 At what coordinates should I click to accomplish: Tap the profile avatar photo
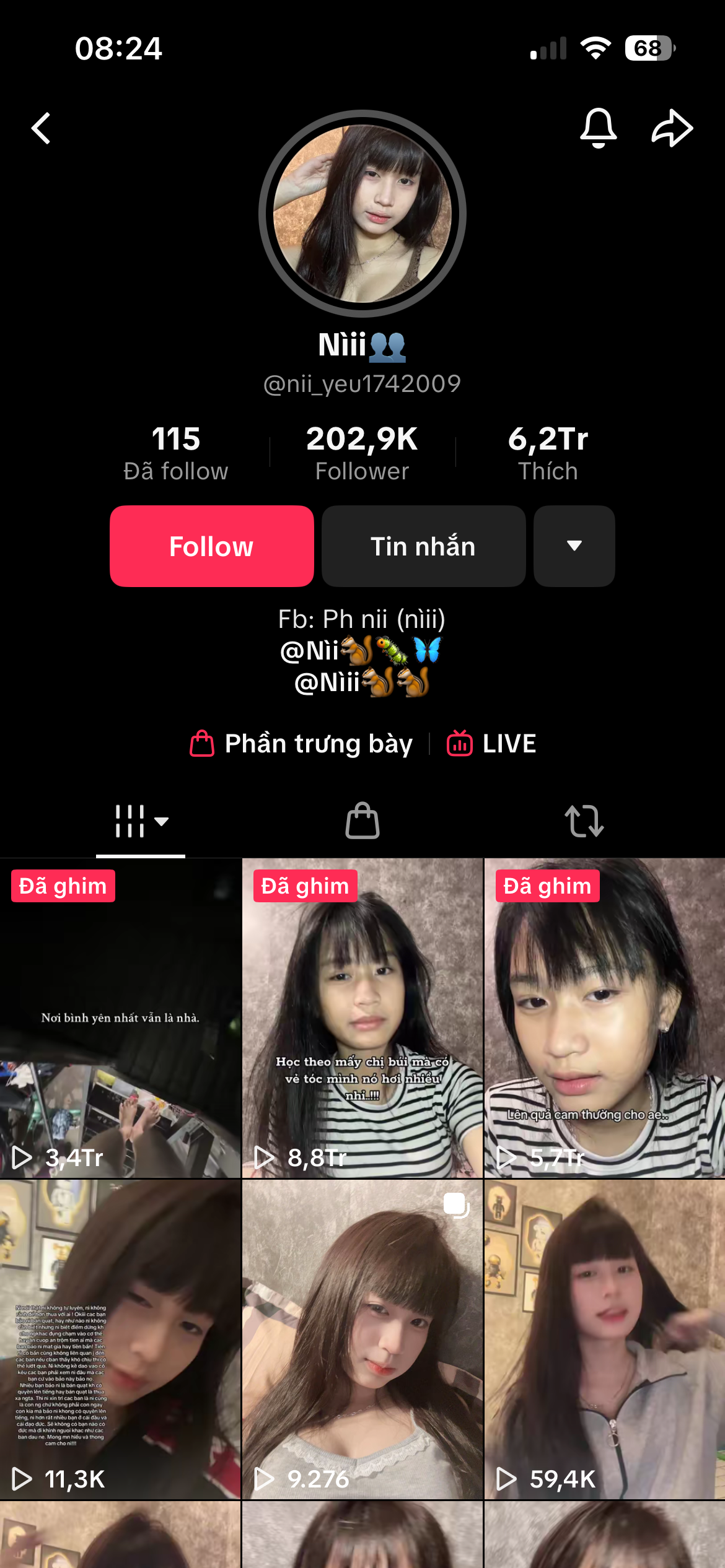pos(362,214)
